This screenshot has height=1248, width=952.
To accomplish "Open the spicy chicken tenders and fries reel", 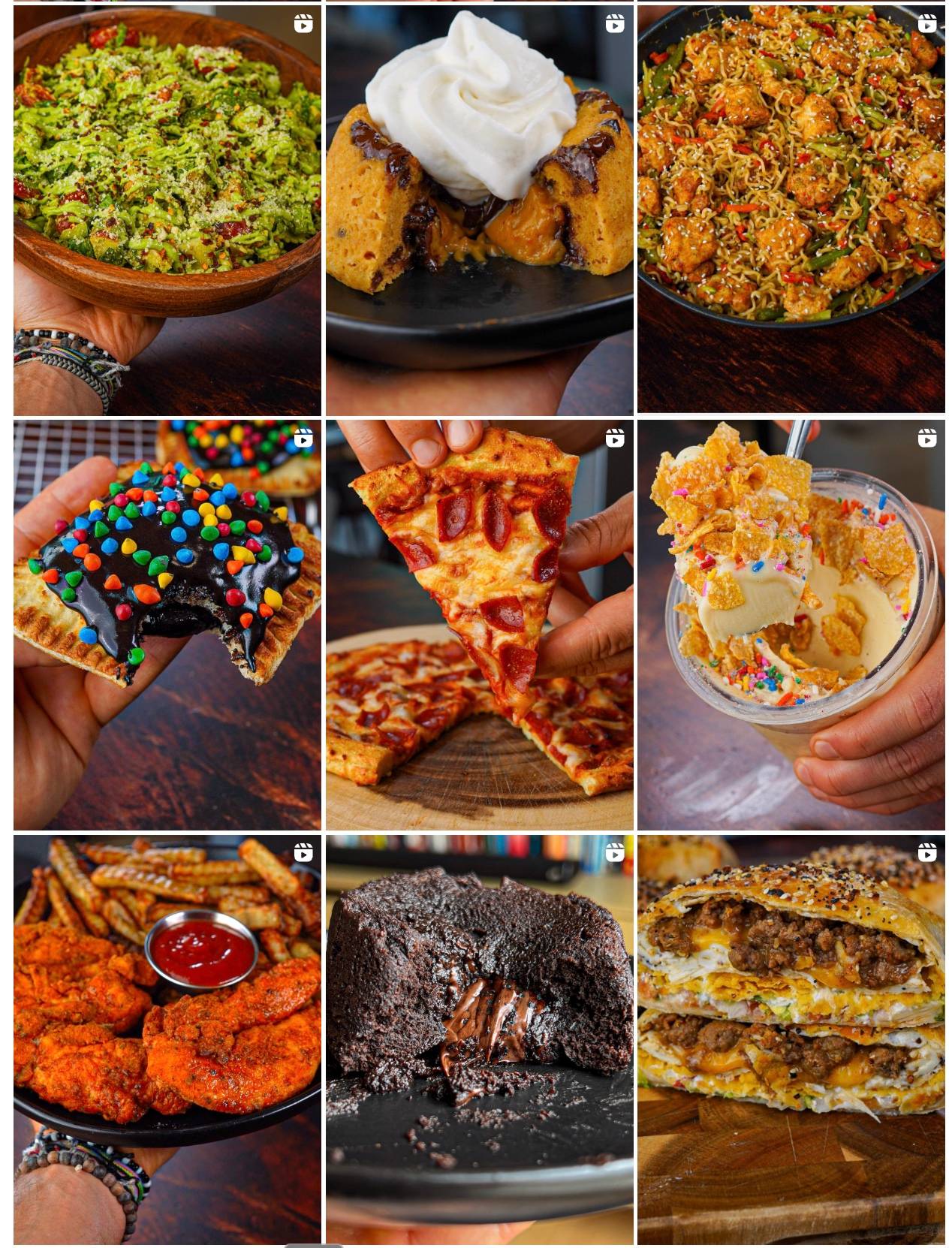I will click(167, 1039).
